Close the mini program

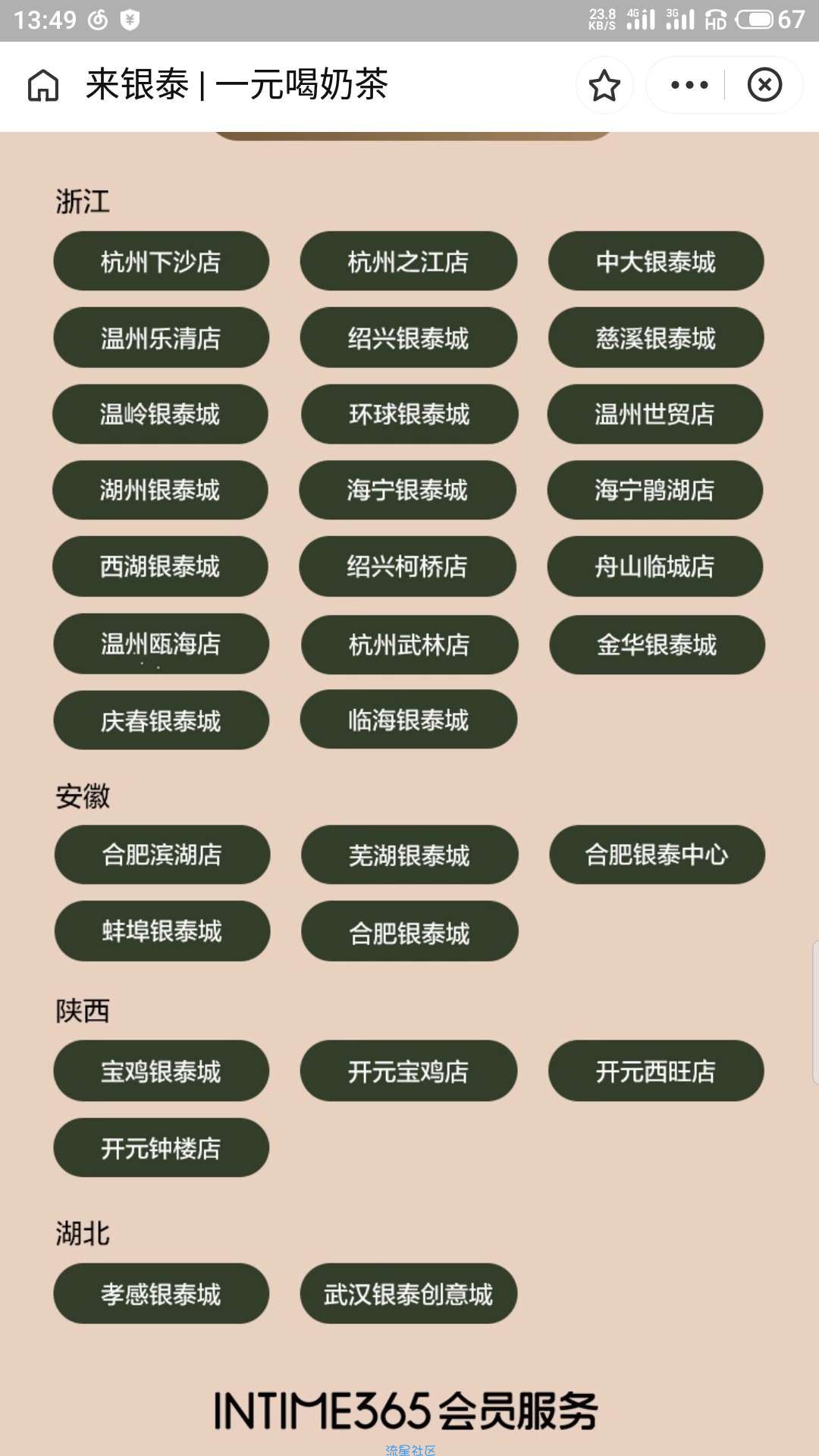coord(764,85)
